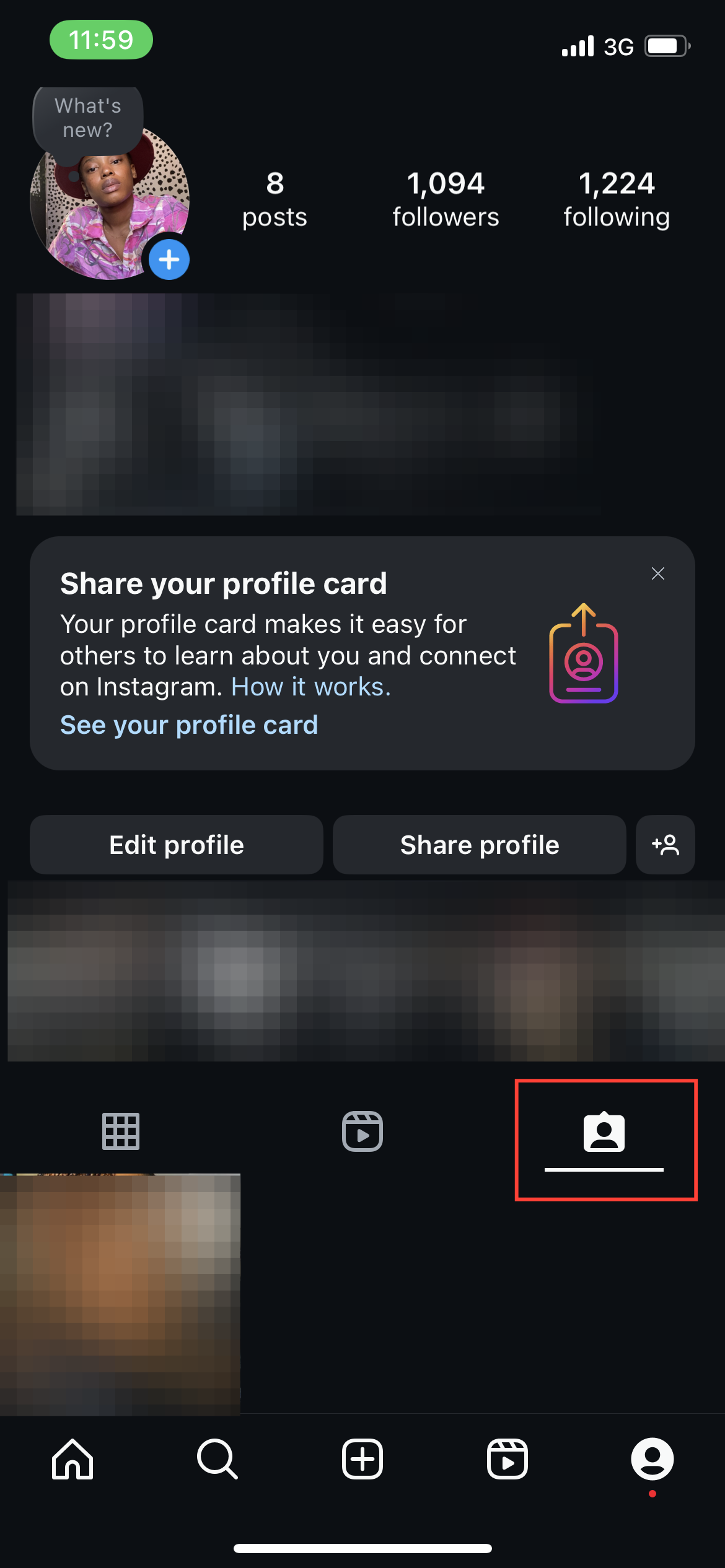The width and height of the screenshot is (725, 1568).
Task: Tap the Share profile button
Action: pos(479,845)
